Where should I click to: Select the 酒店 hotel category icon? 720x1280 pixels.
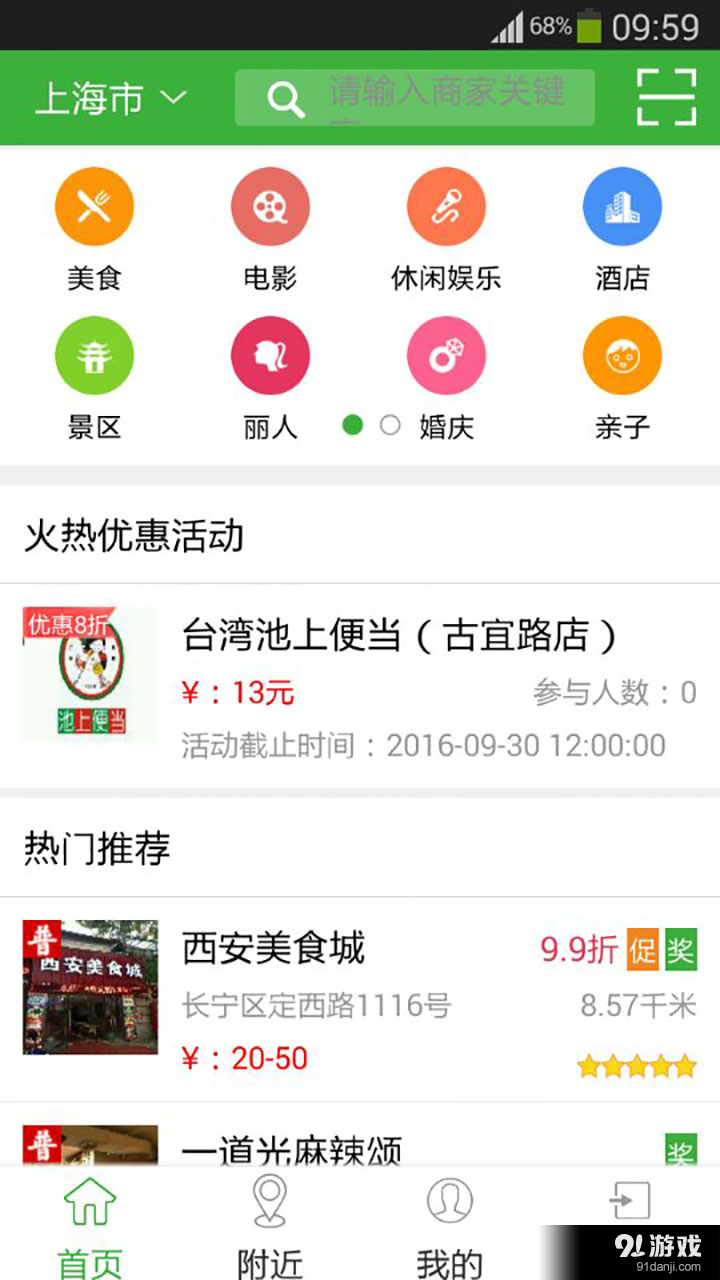[622, 206]
